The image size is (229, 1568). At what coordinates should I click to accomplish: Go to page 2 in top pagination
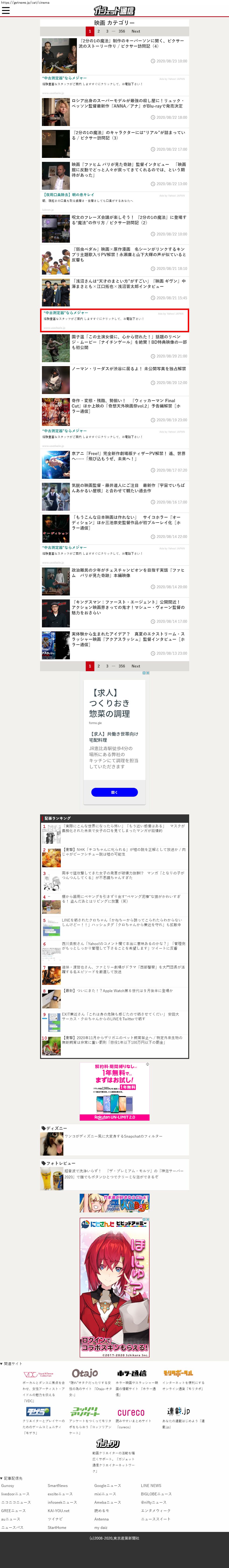pyautogui.click(x=99, y=31)
